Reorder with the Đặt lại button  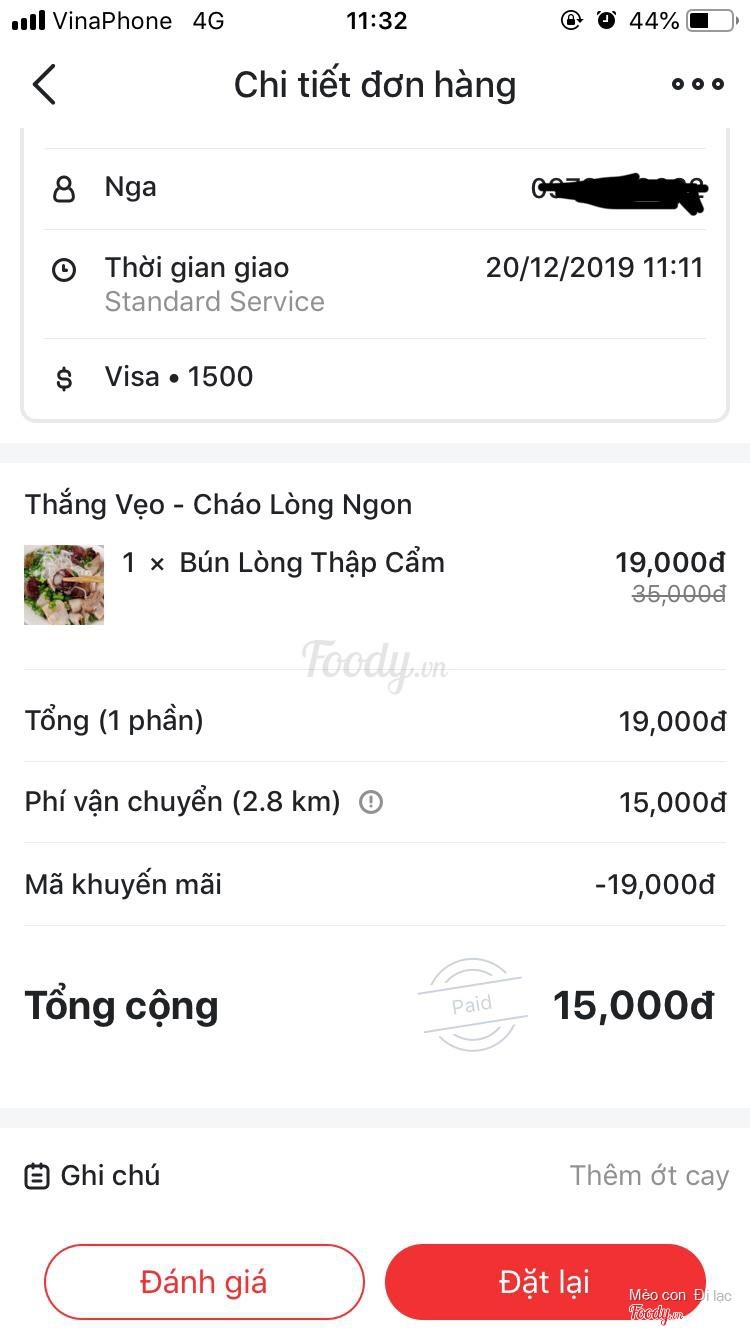pos(545,1282)
